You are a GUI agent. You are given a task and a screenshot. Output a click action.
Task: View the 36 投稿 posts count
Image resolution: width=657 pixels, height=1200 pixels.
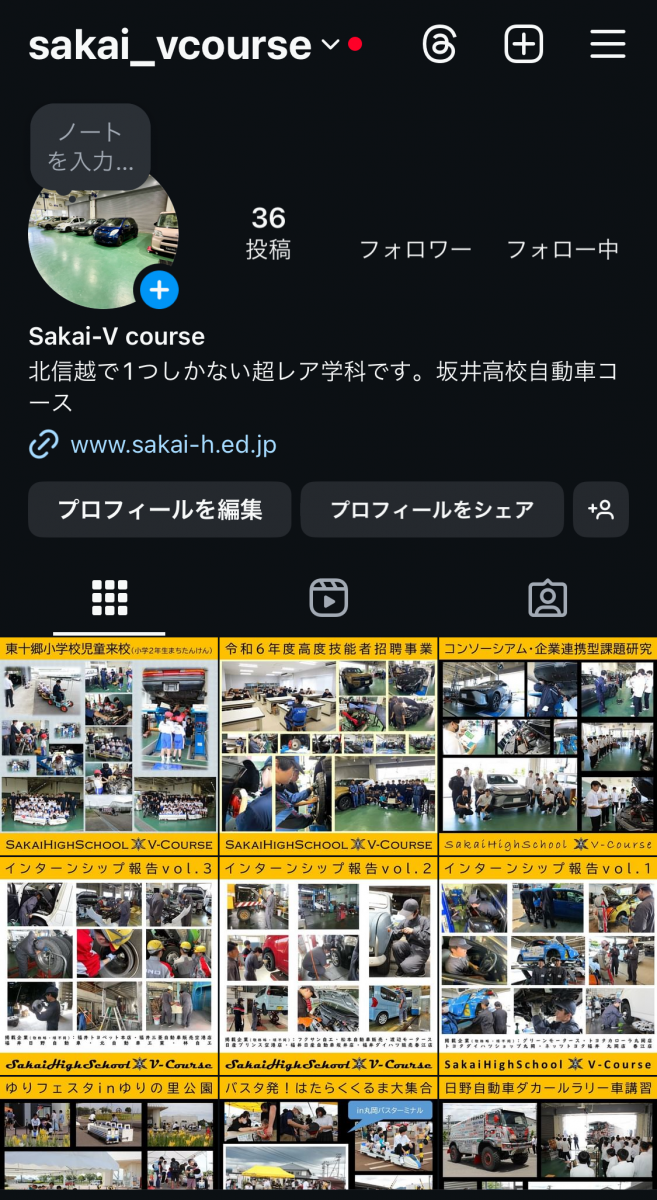268,232
